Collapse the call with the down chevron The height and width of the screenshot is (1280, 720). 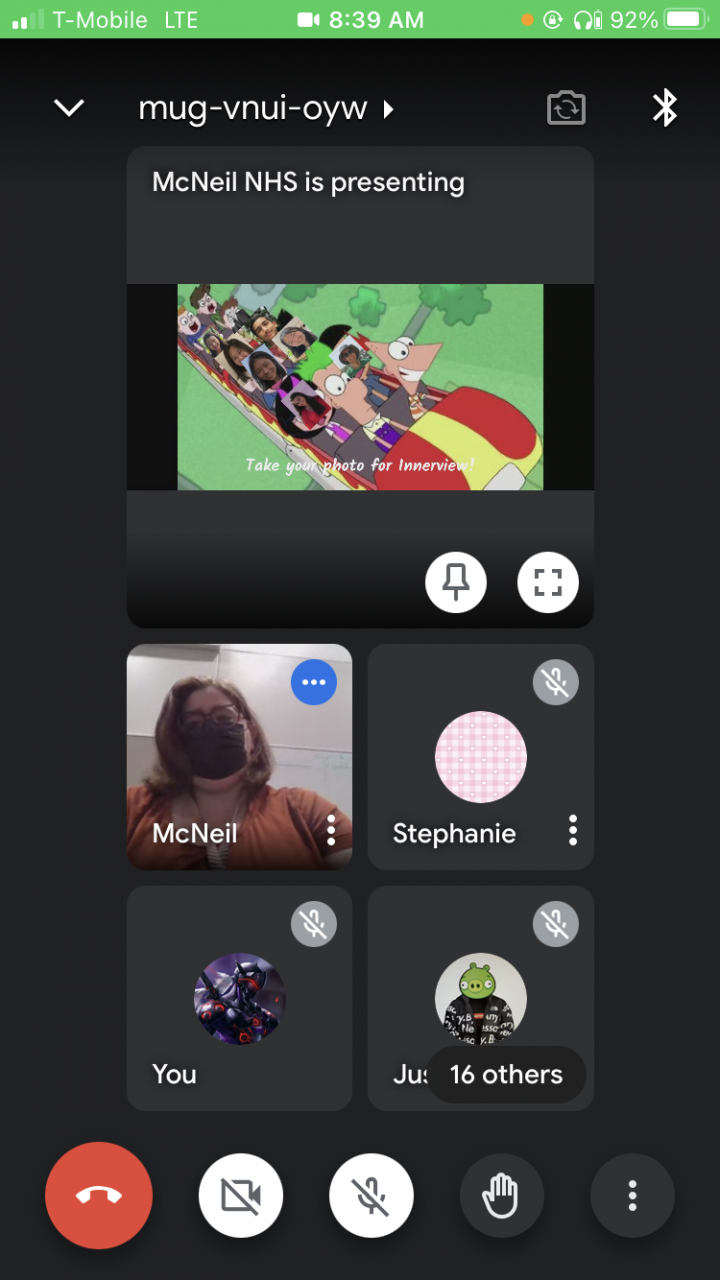(x=68, y=108)
